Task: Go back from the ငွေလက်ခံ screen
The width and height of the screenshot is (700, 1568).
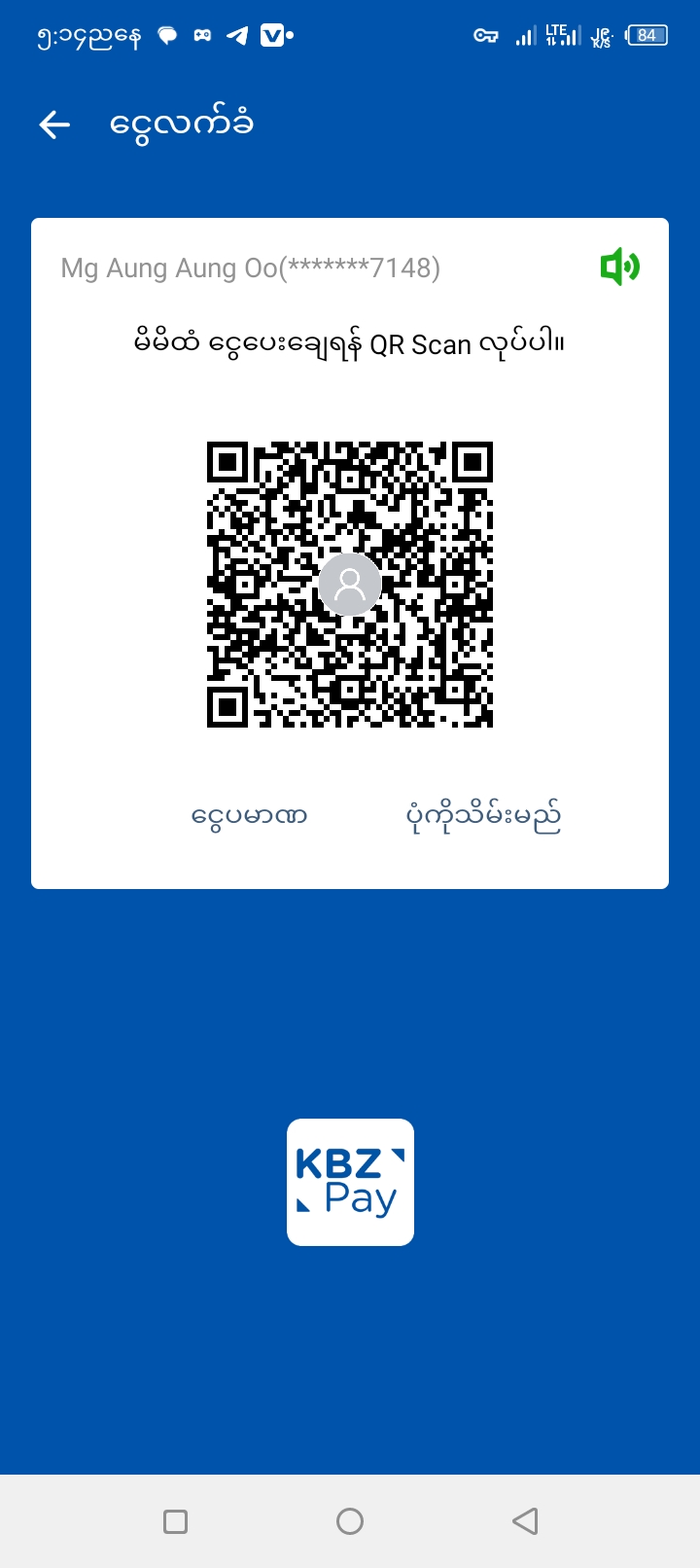Action: [x=54, y=125]
